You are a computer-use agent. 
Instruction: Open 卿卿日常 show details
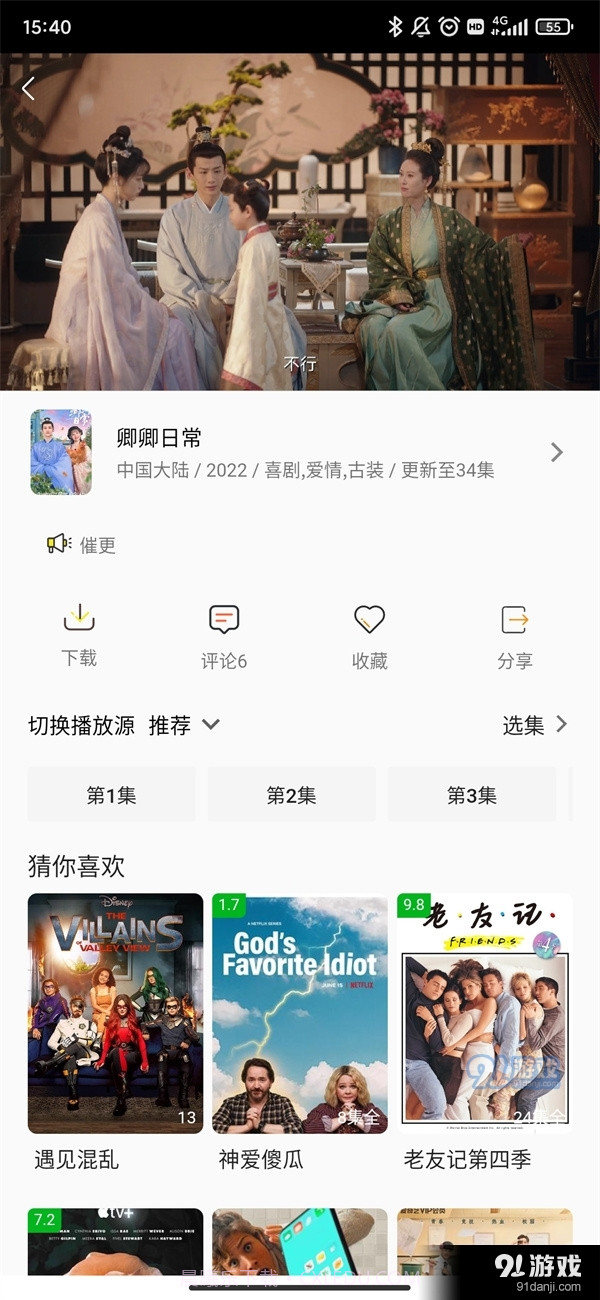(x=300, y=453)
